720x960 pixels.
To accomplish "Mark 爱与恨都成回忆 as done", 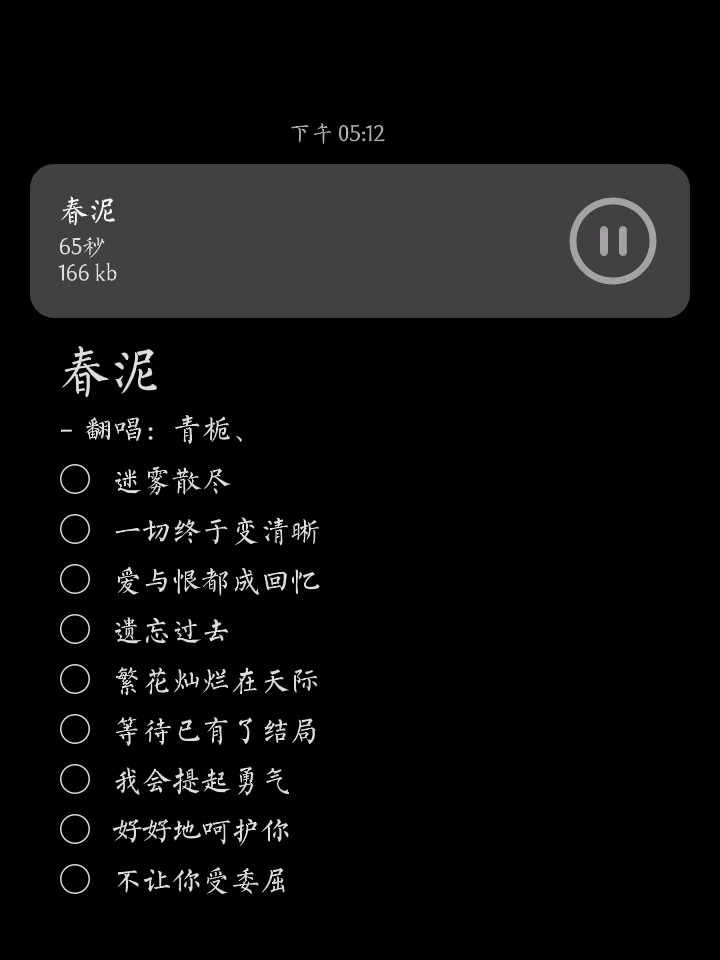I will [x=75, y=579].
